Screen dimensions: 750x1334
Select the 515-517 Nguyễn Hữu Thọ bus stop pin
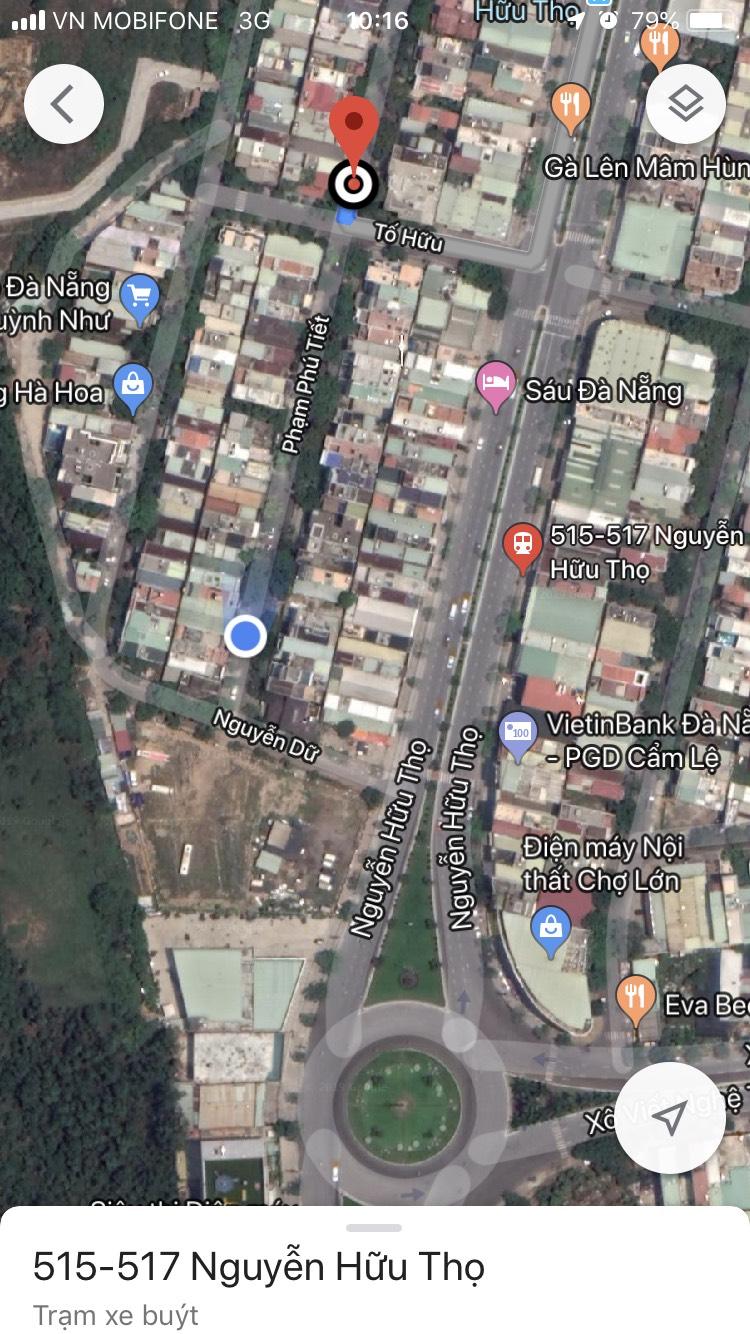click(x=522, y=546)
